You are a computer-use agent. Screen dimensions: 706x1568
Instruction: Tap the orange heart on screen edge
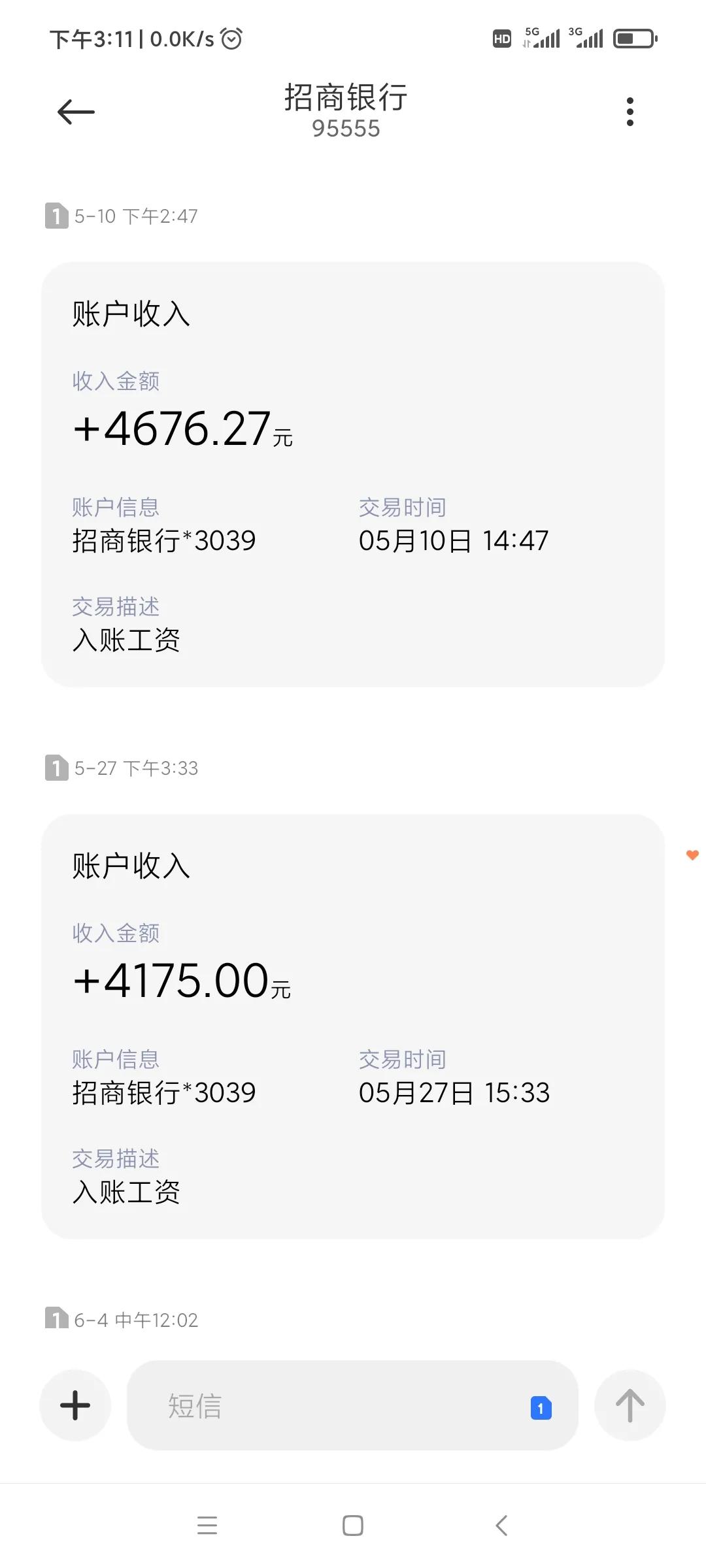click(x=692, y=854)
